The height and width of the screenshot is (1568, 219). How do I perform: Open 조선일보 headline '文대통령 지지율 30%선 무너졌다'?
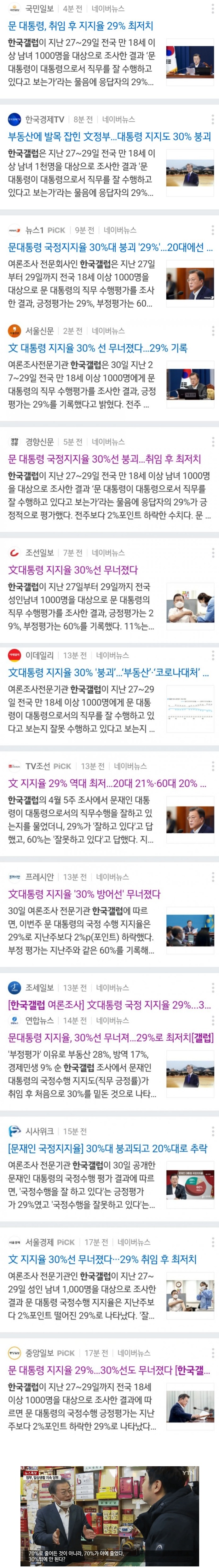[x=73, y=570]
